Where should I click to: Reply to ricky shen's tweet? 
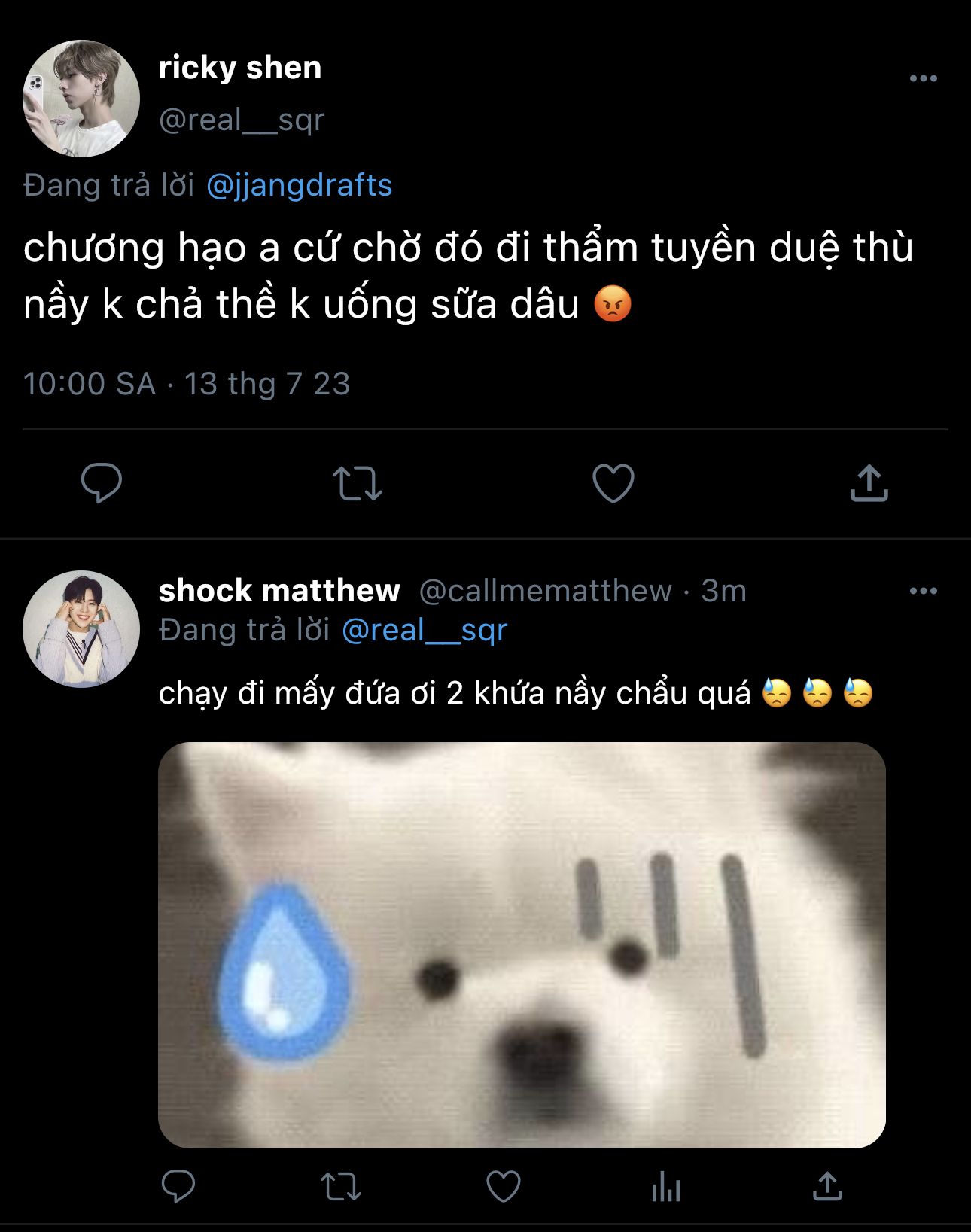pos(102,483)
